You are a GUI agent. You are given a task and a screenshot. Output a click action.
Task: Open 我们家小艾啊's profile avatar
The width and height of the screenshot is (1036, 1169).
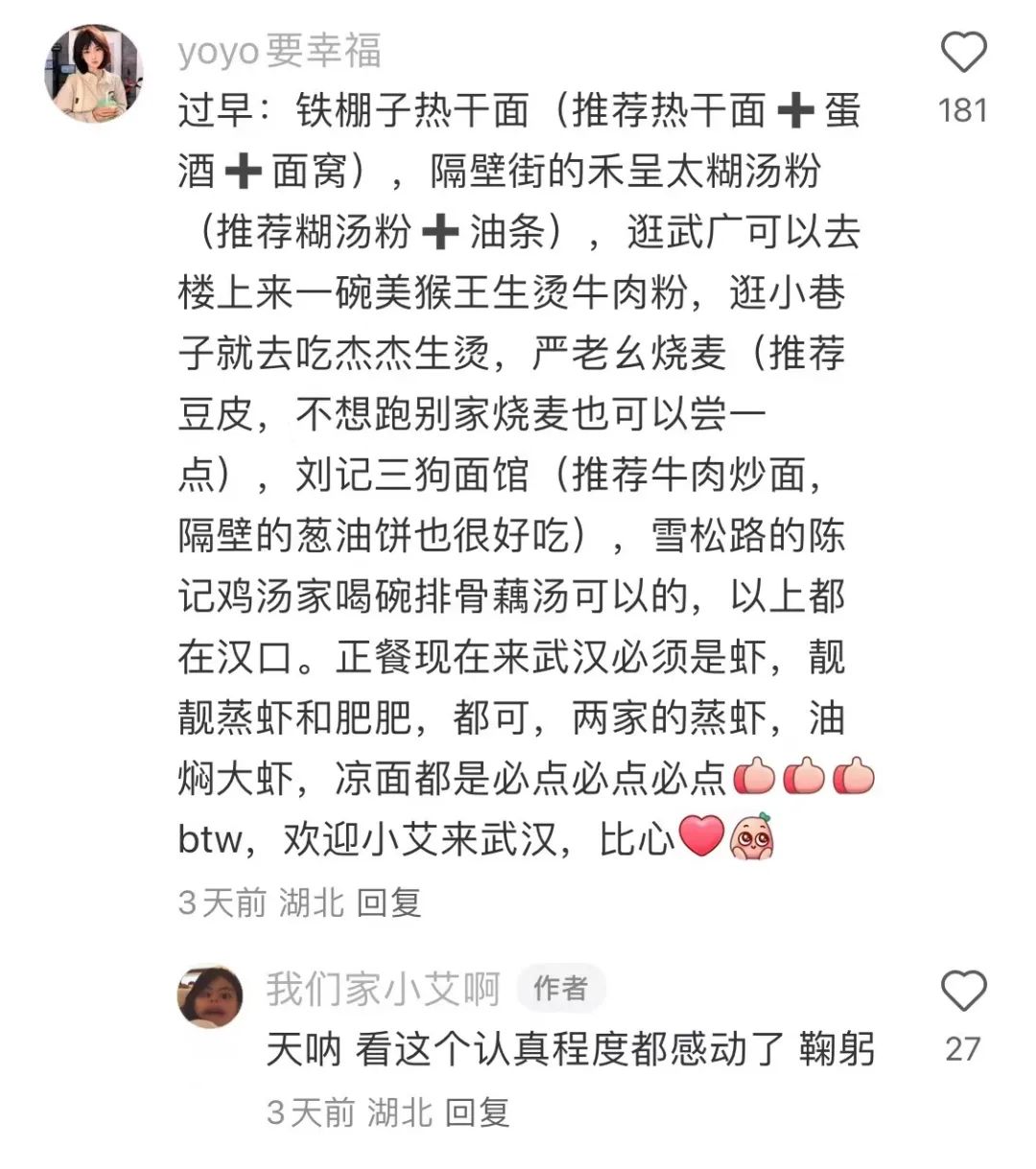point(210,996)
